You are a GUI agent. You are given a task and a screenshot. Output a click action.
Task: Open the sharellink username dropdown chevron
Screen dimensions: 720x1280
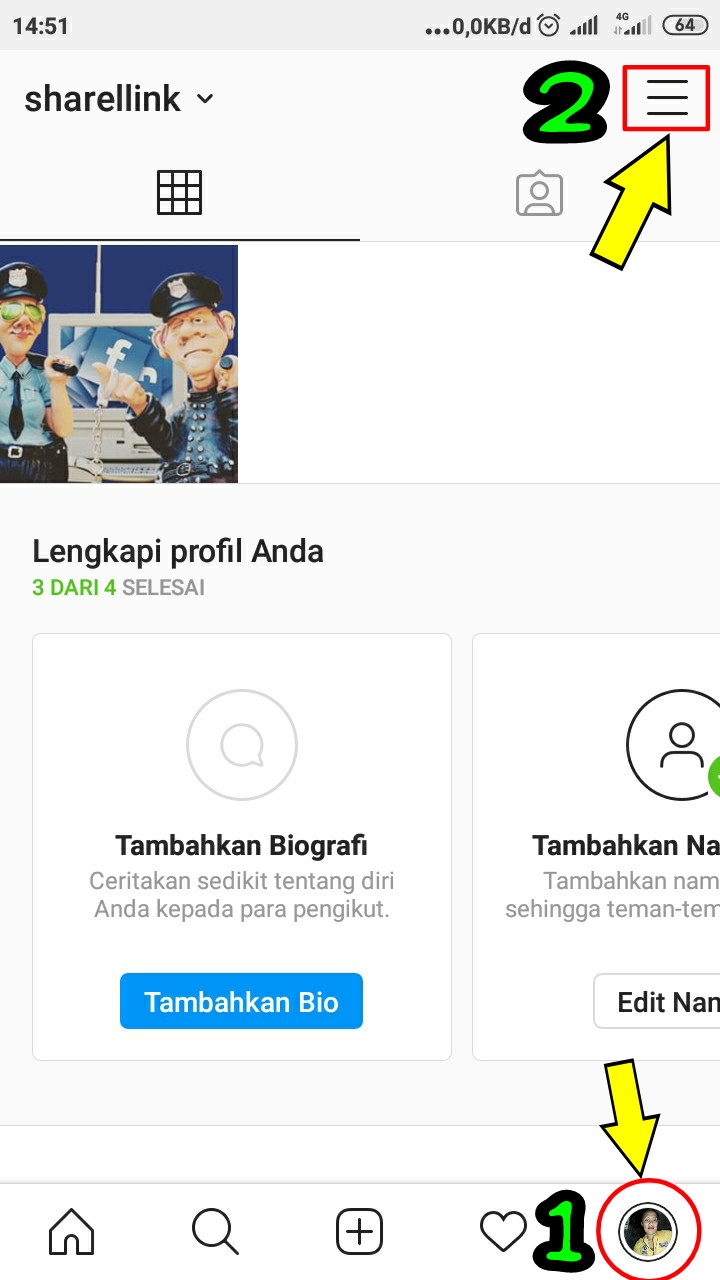[203, 99]
